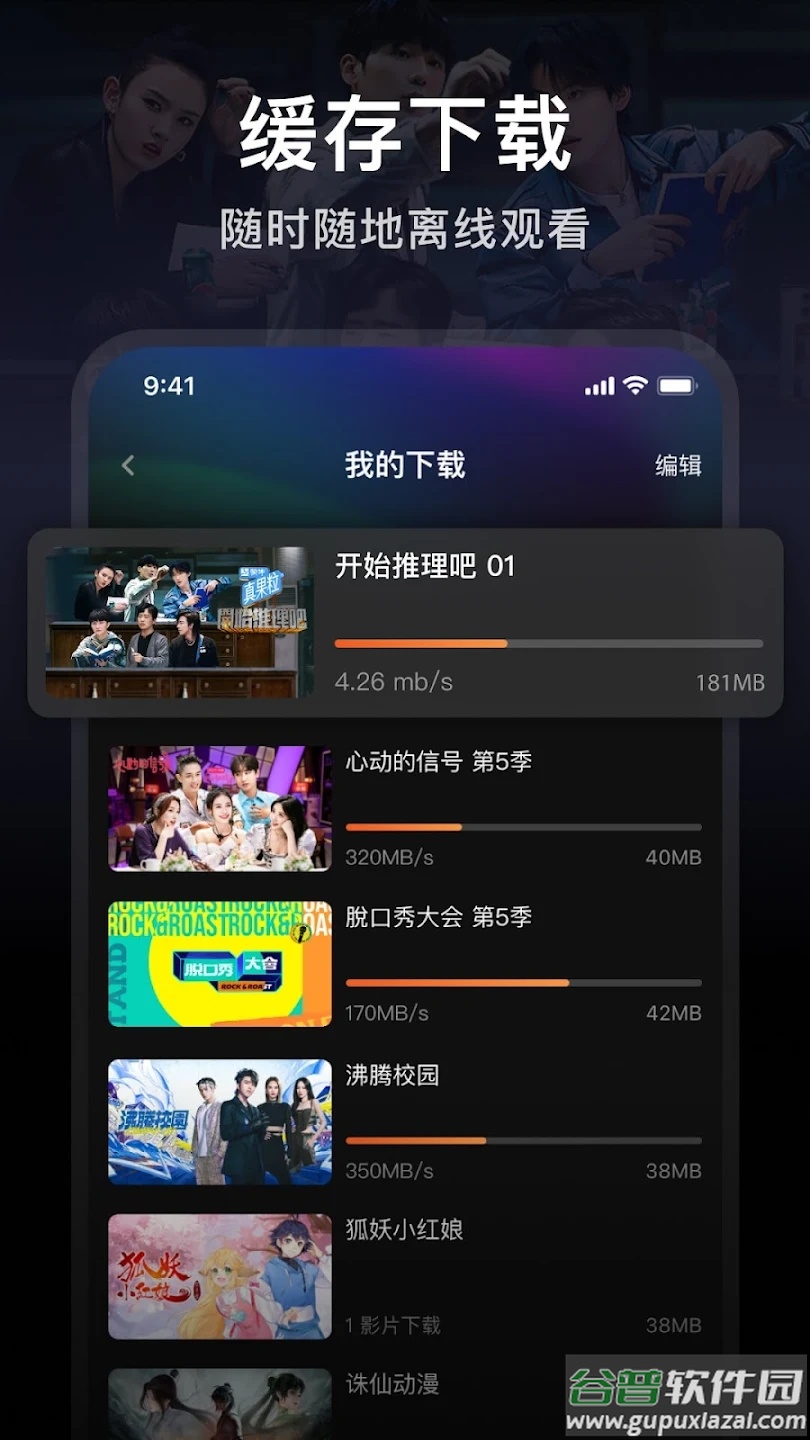
Task: Tap the battery icon in status bar
Action: [x=677, y=385]
